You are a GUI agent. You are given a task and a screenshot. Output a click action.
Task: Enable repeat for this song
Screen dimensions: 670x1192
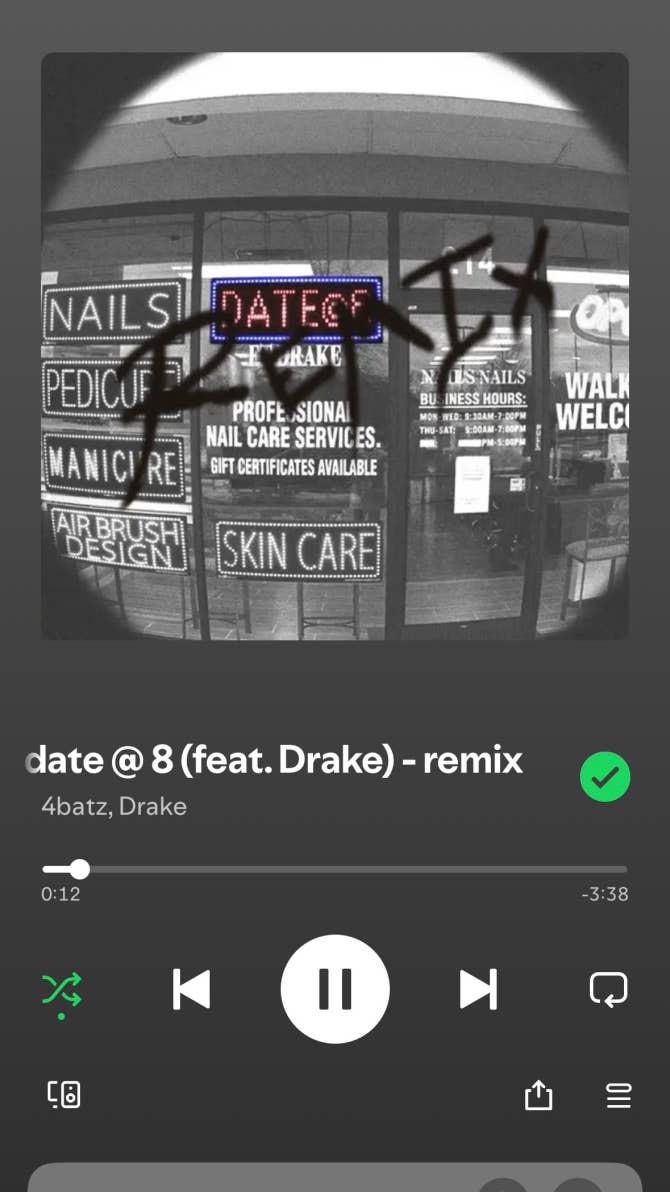[608, 989]
